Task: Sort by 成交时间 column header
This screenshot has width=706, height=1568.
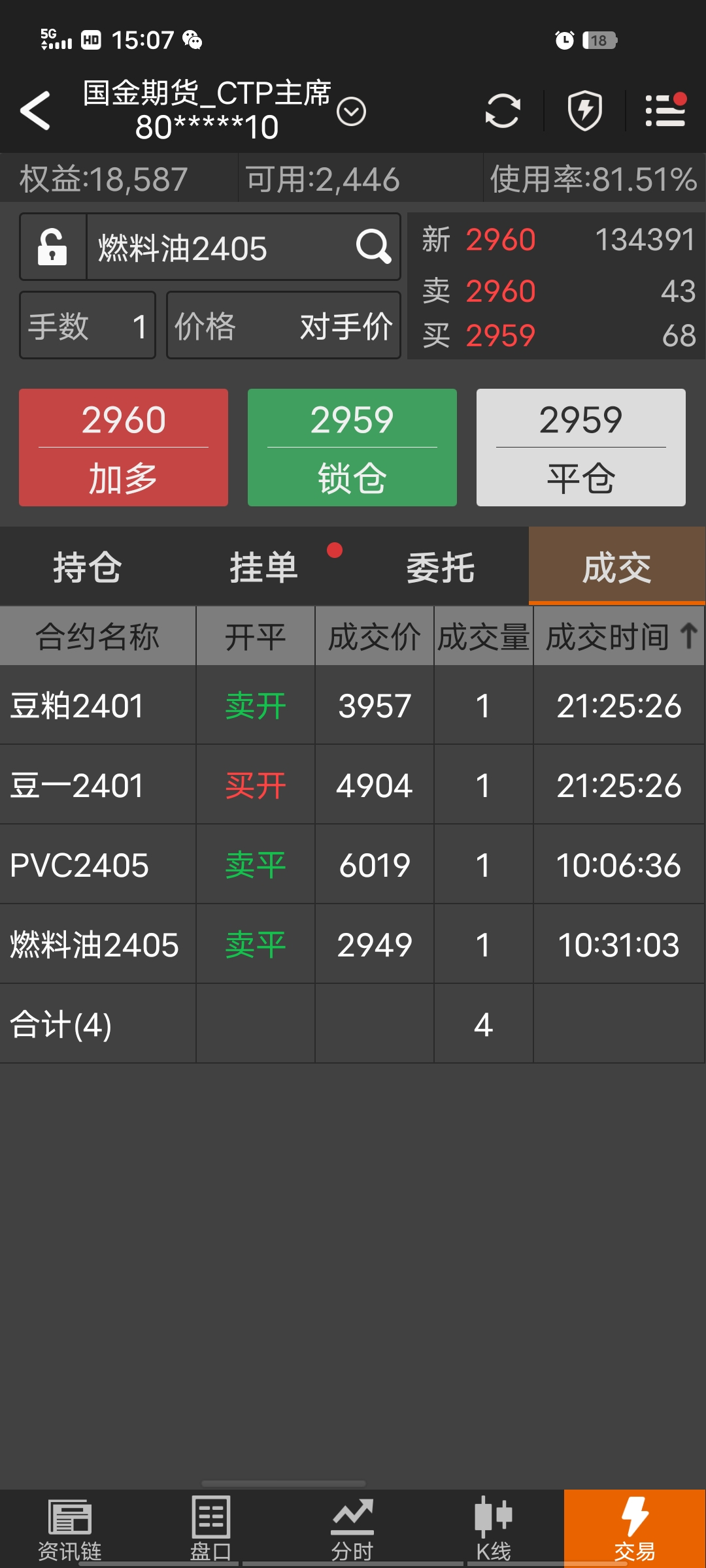Action: 619,636
